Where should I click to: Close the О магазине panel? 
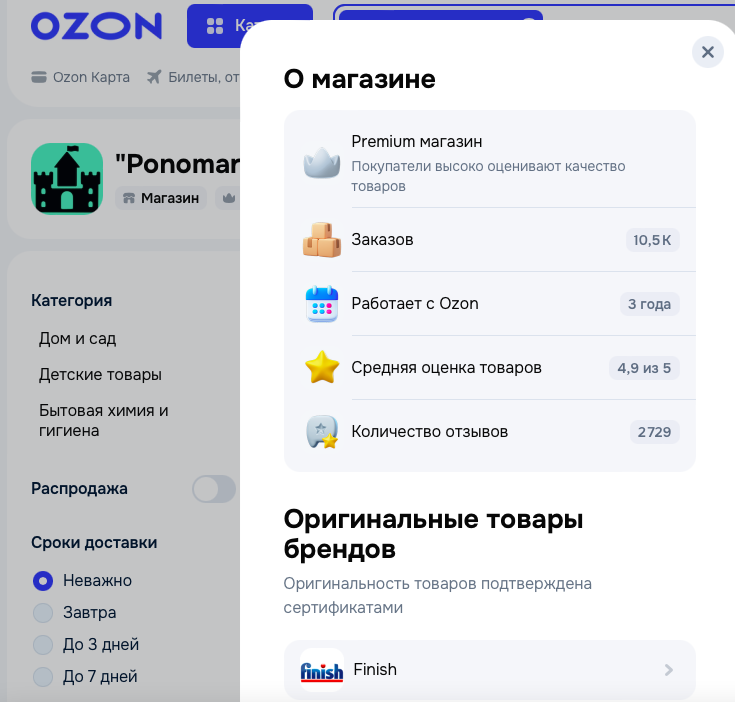tap(707, 52)
